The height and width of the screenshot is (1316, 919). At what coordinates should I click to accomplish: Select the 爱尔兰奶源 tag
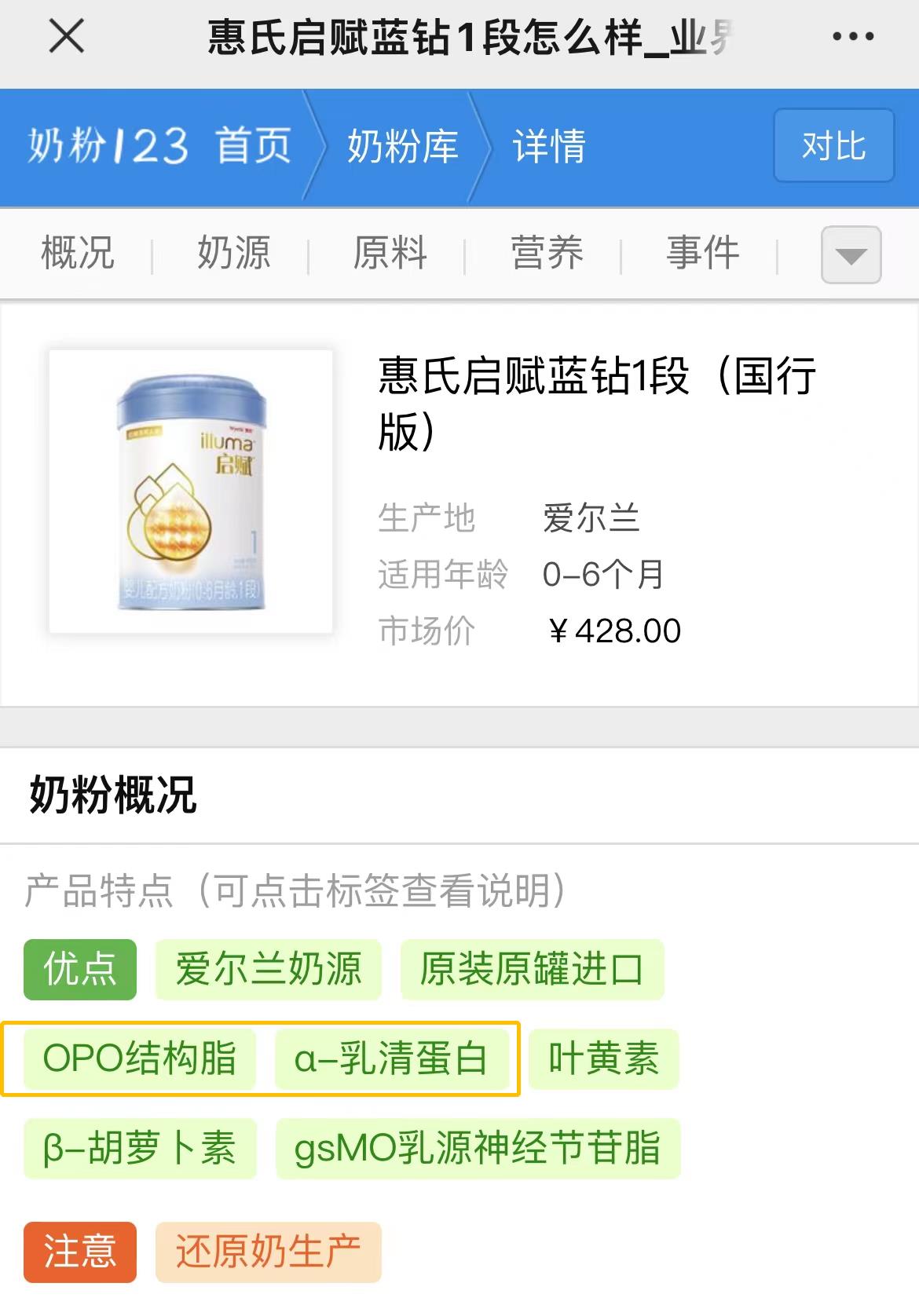pos(268,969)
